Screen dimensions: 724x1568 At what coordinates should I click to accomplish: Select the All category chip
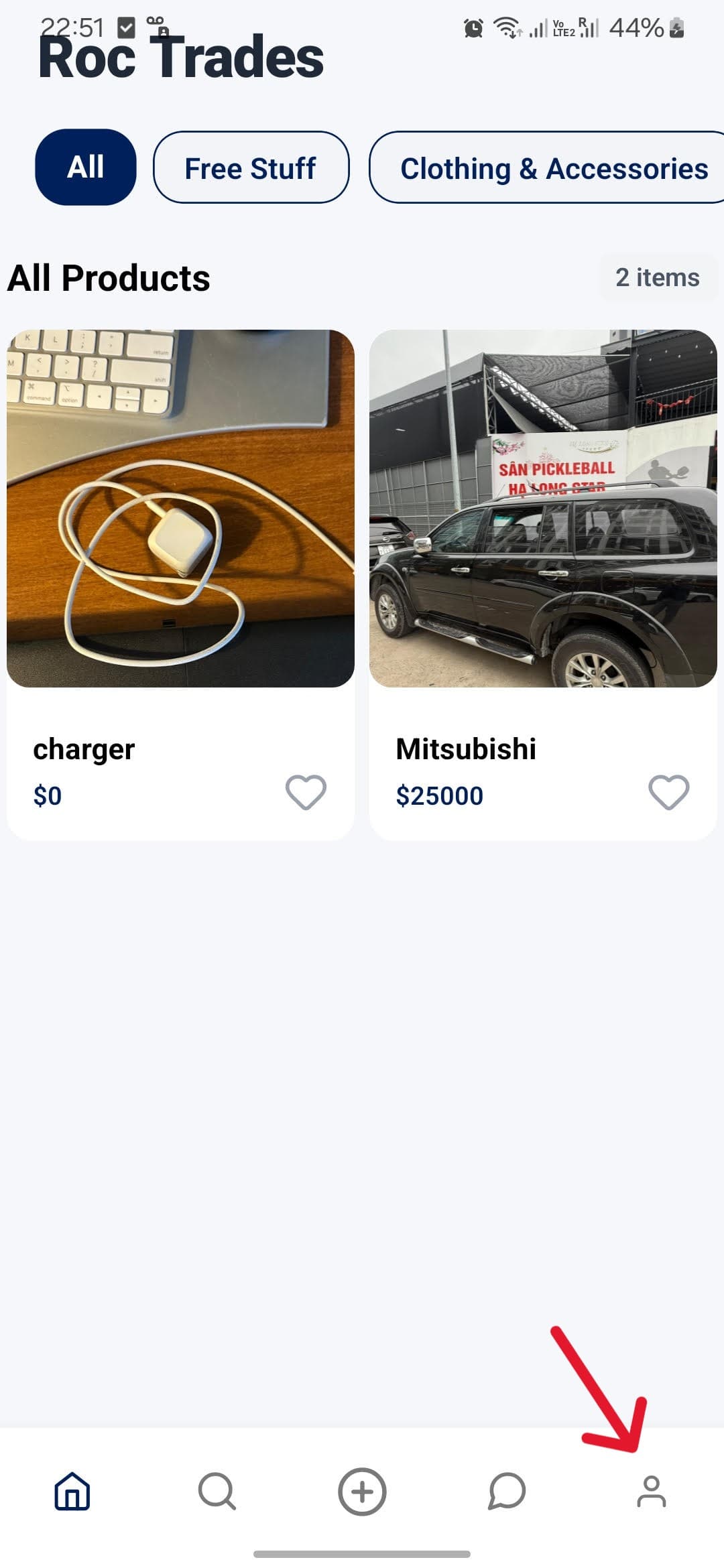pyautogui.click(x=86, y=167)
